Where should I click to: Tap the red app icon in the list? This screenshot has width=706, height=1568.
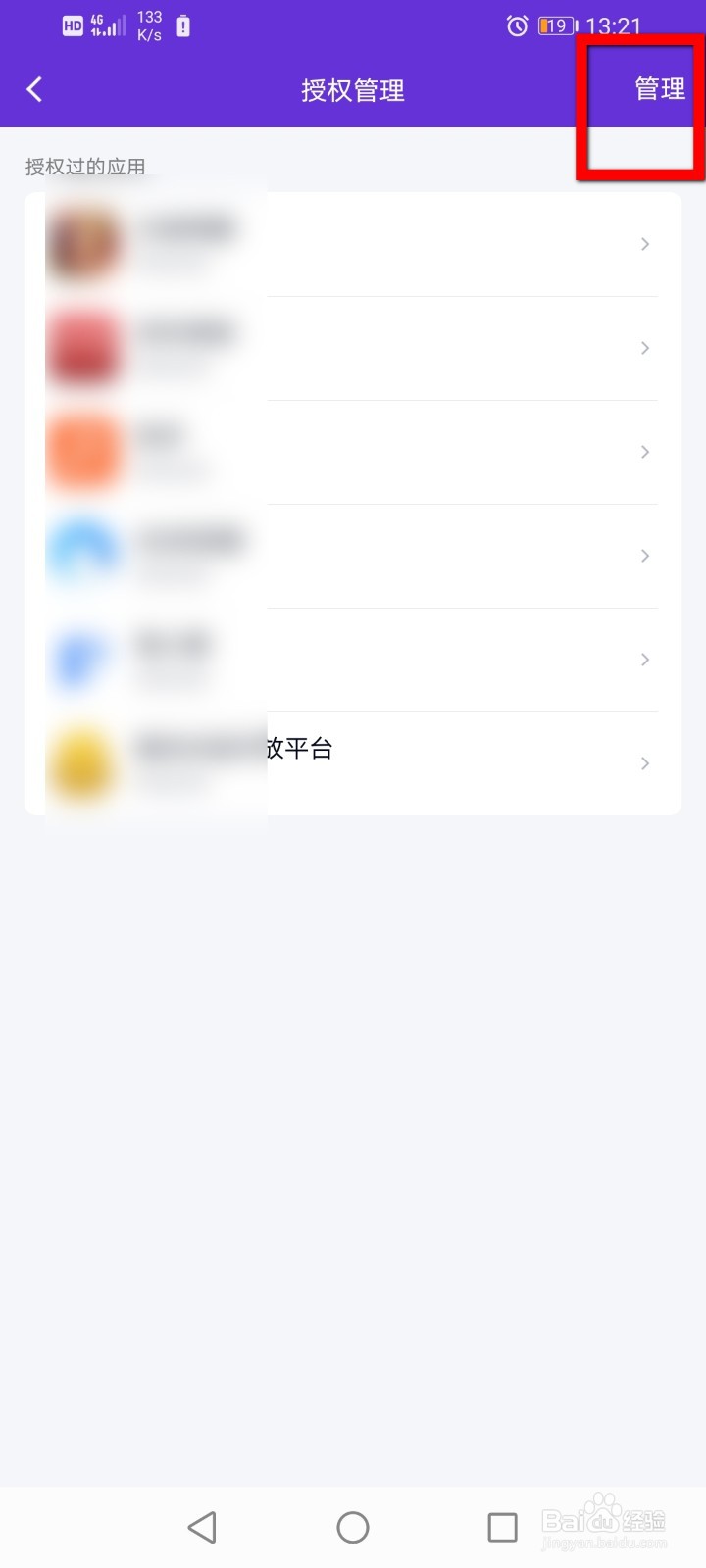point(83,348)
